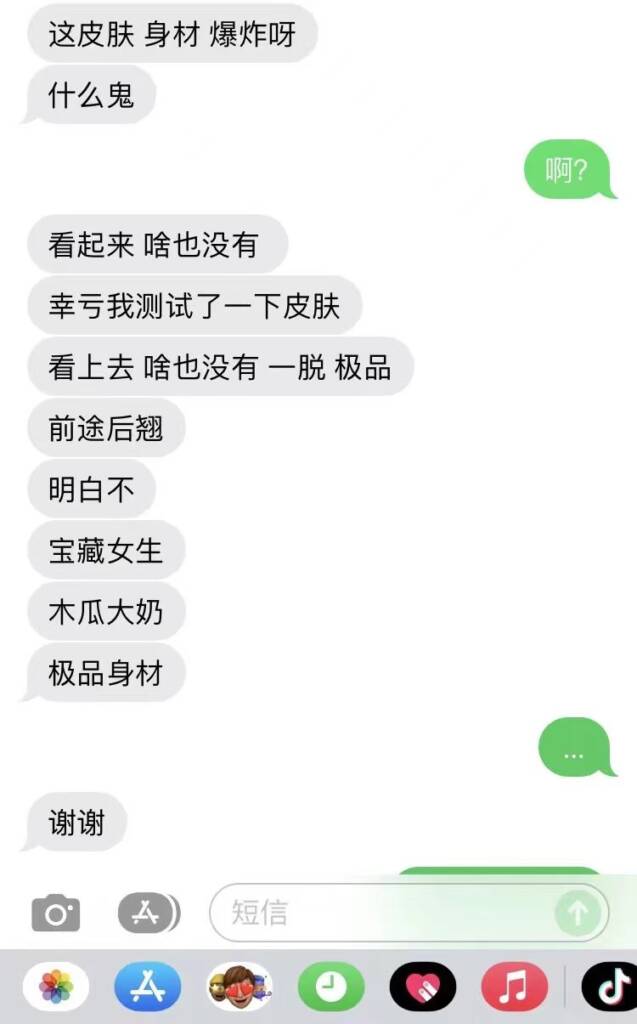Open the Photos app in the app strip

coord(56,986)
